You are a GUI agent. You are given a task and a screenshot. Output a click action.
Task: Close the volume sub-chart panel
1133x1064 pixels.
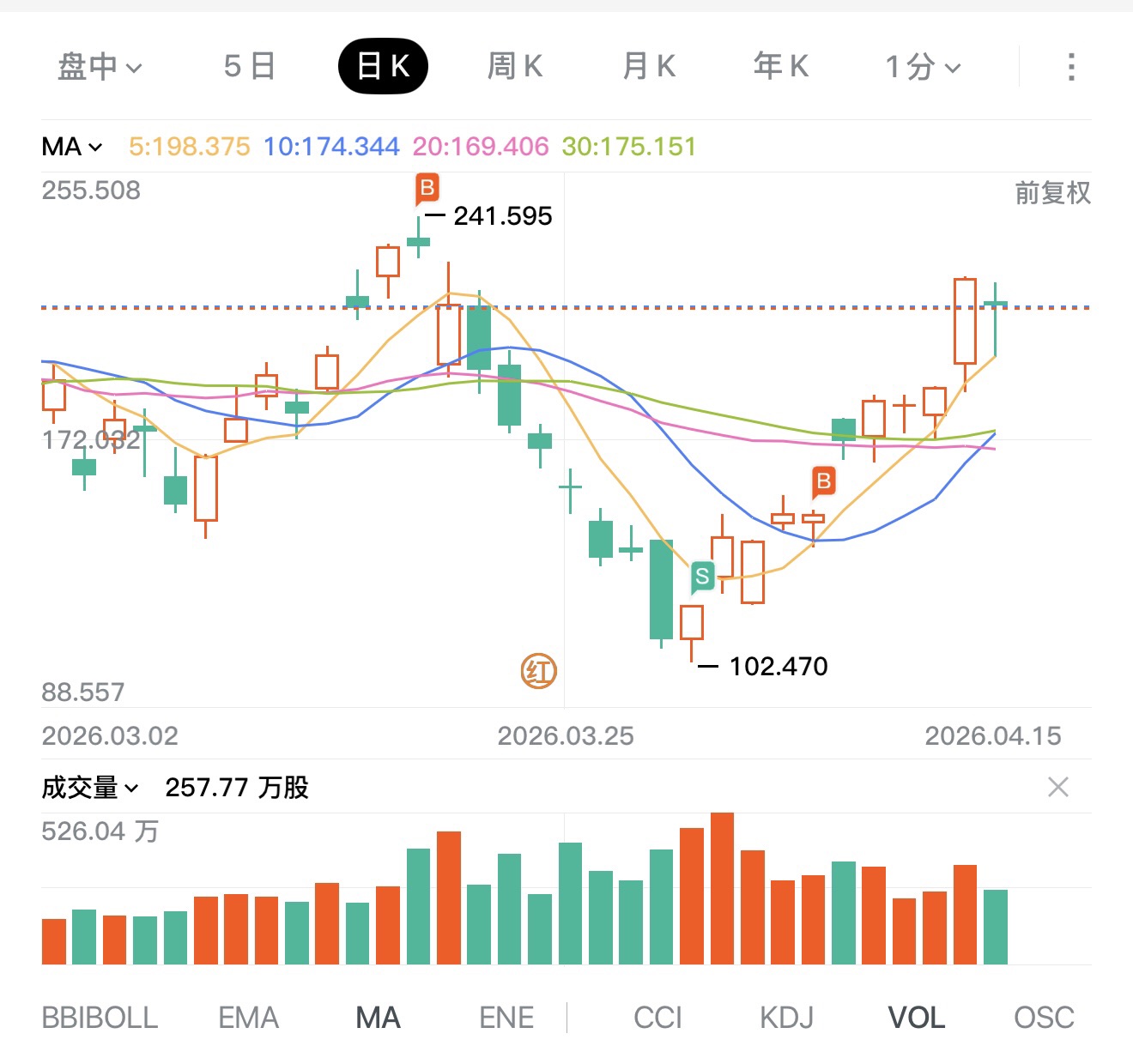coord(1057,787)
